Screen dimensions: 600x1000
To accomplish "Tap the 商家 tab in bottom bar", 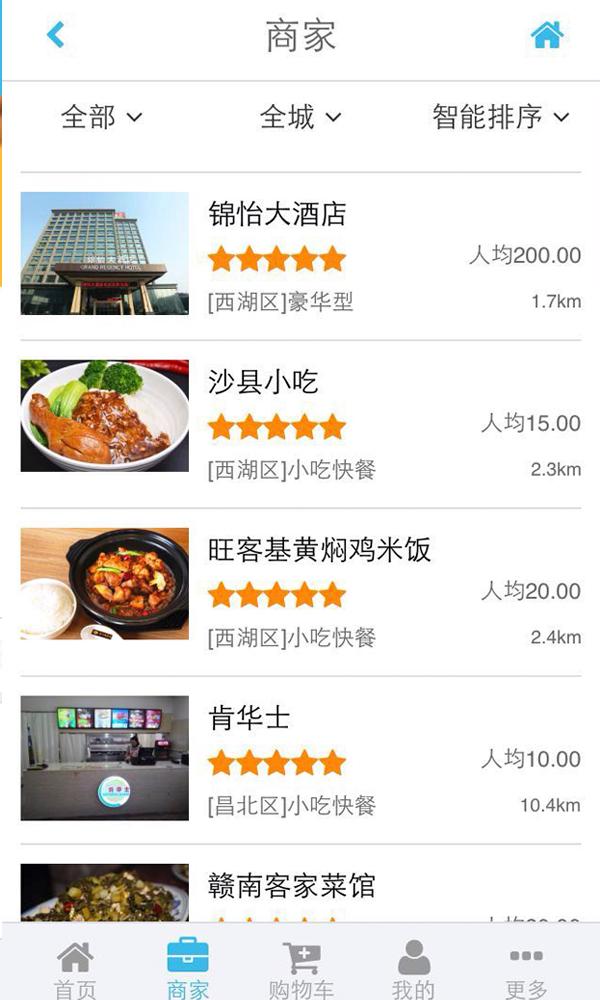I will (188, 968).
